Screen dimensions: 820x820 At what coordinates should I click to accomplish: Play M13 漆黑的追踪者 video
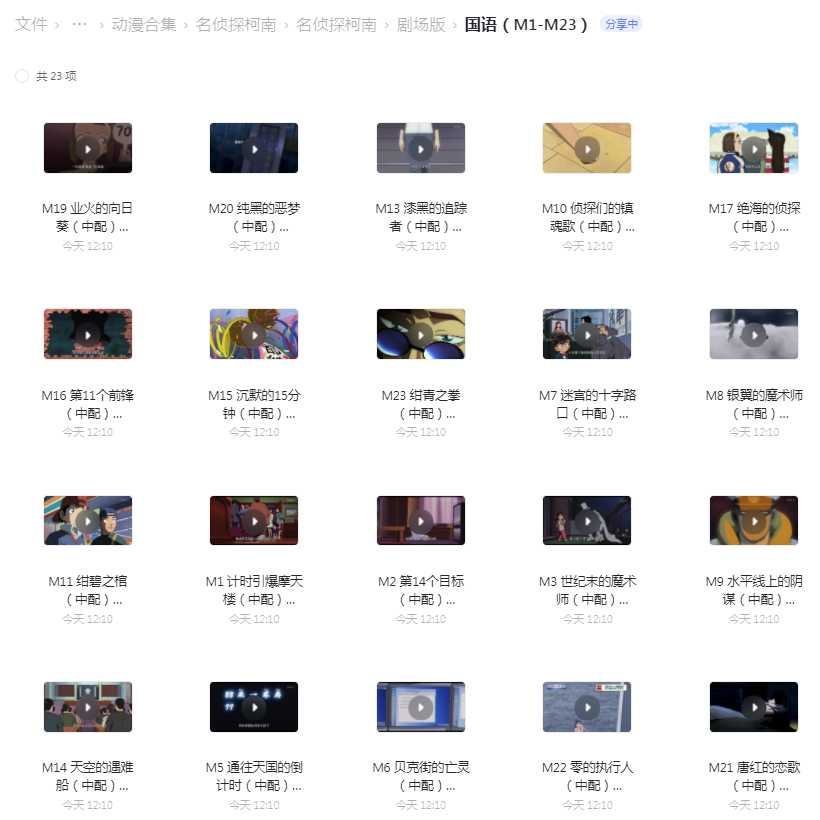[421, 148]
